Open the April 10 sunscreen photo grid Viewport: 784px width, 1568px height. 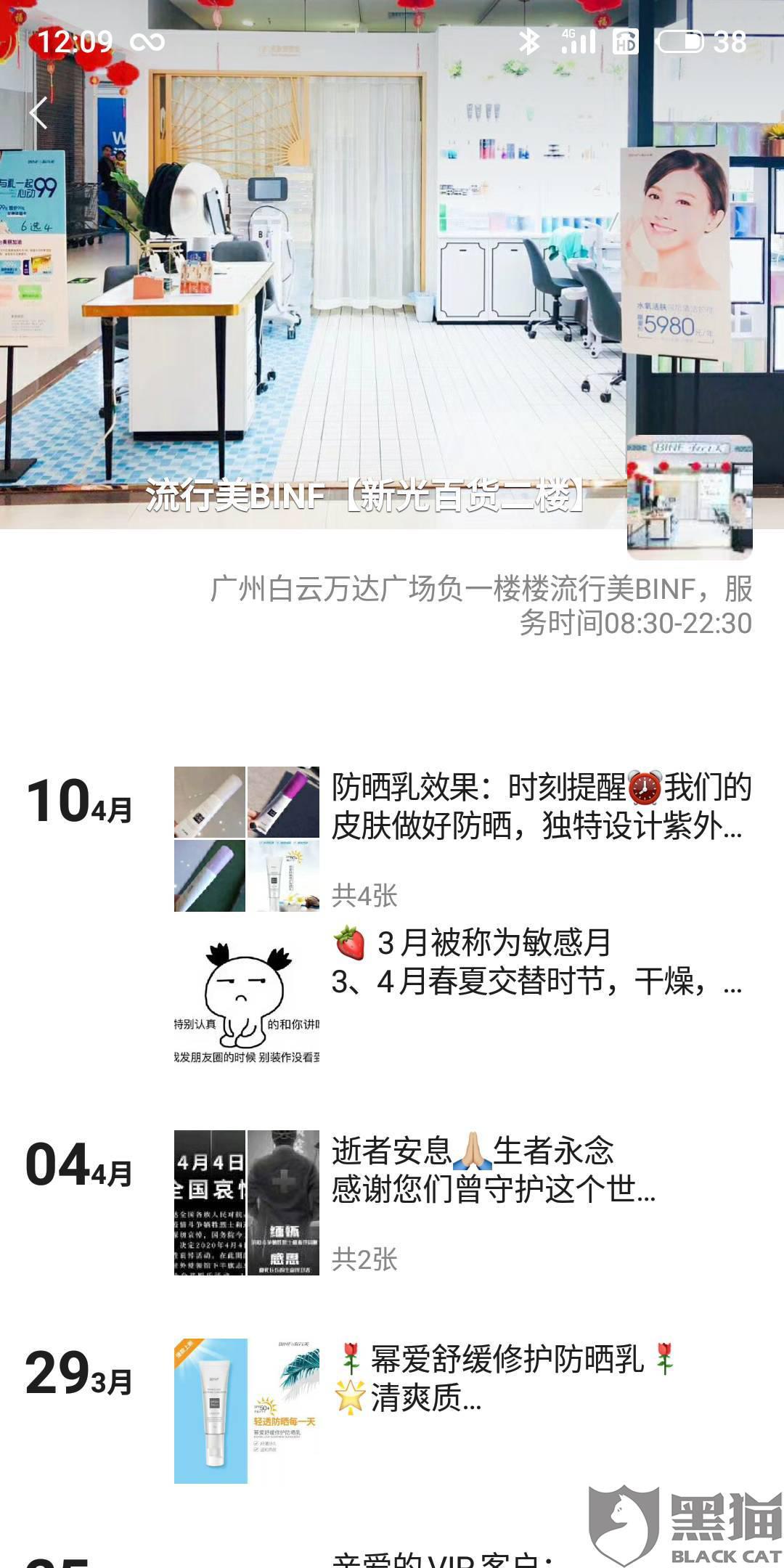click(x=246, y=838)
